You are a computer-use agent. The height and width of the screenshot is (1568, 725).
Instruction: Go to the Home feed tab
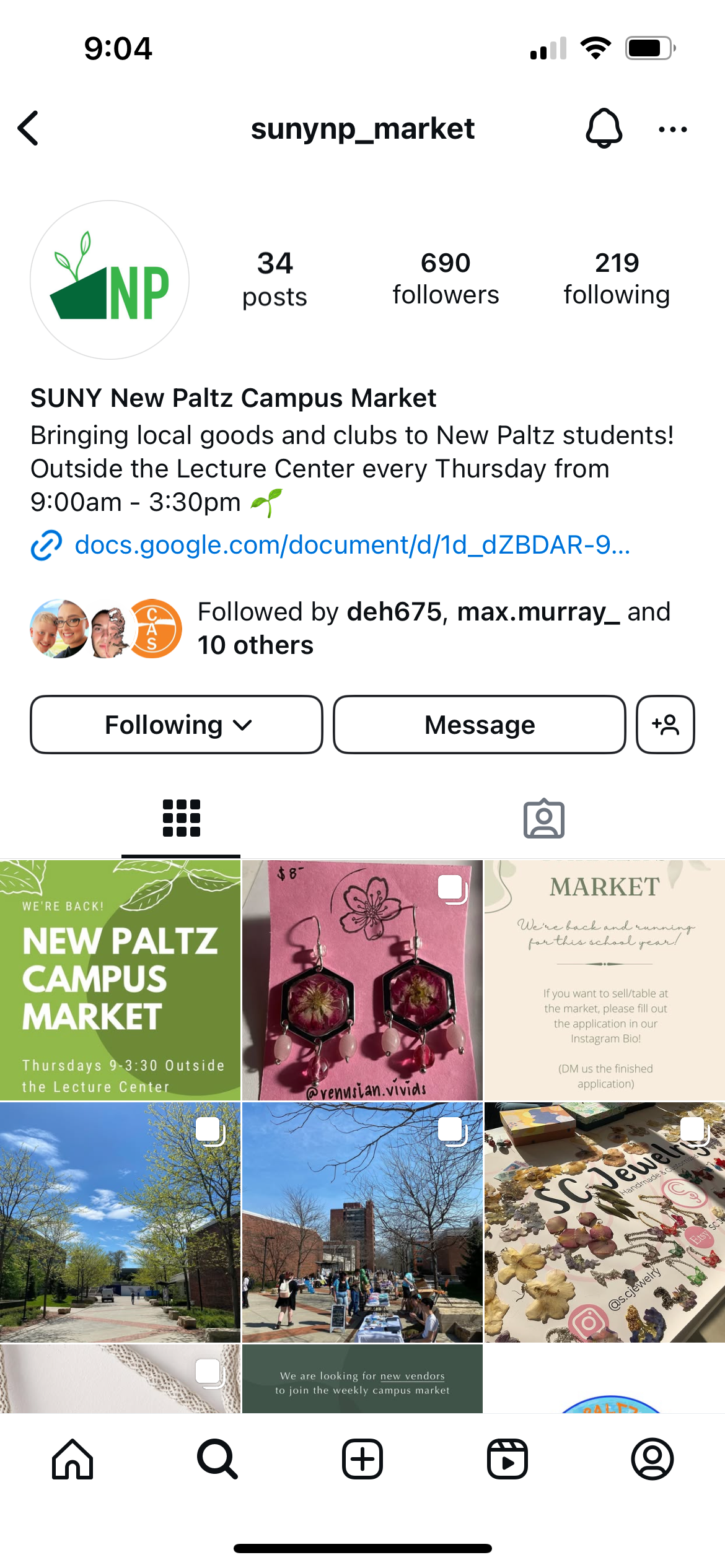[72, 1459]
